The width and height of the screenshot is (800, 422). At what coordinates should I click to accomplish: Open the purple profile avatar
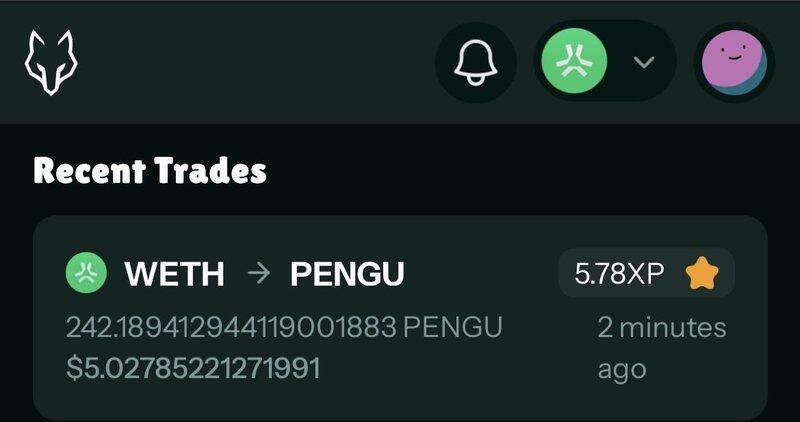(734, 62)
